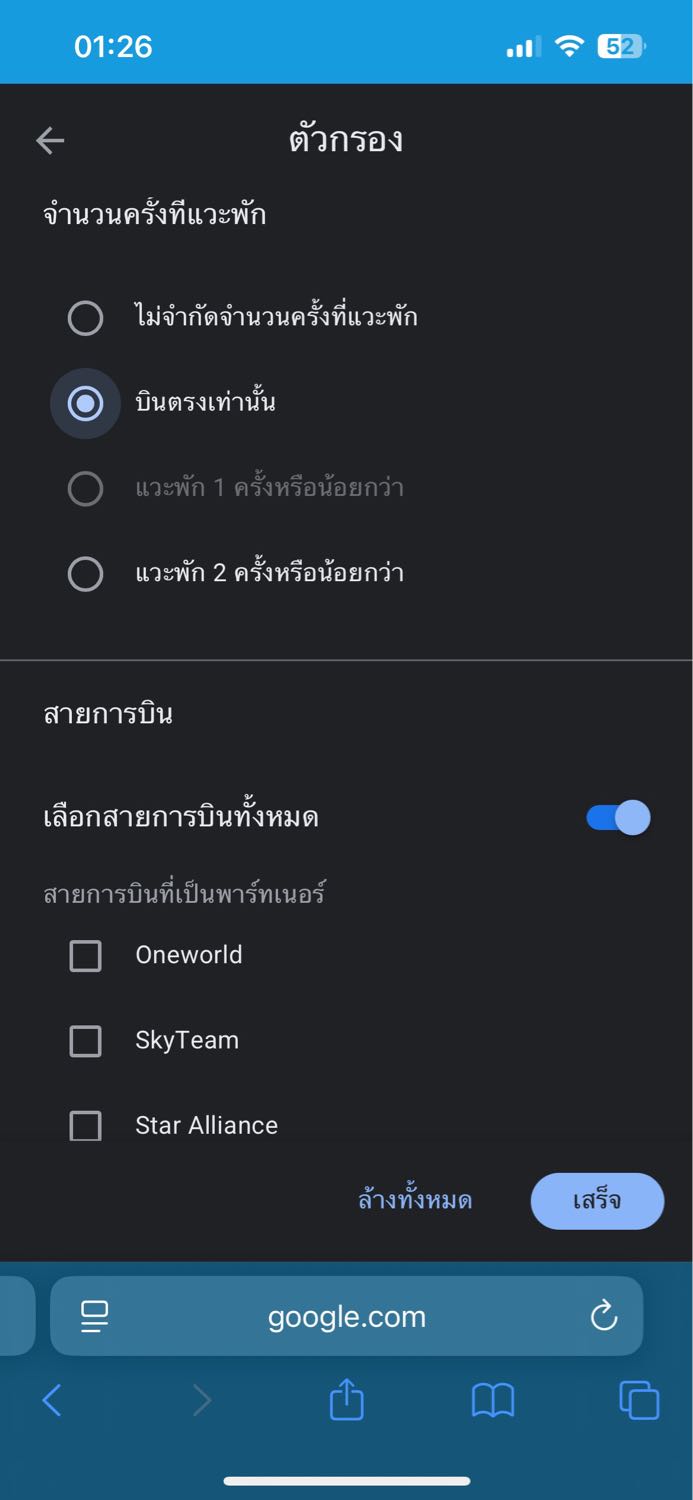Open Safari share sheet
This screenshot has width=693, height=1500.
coord(346,1399)
